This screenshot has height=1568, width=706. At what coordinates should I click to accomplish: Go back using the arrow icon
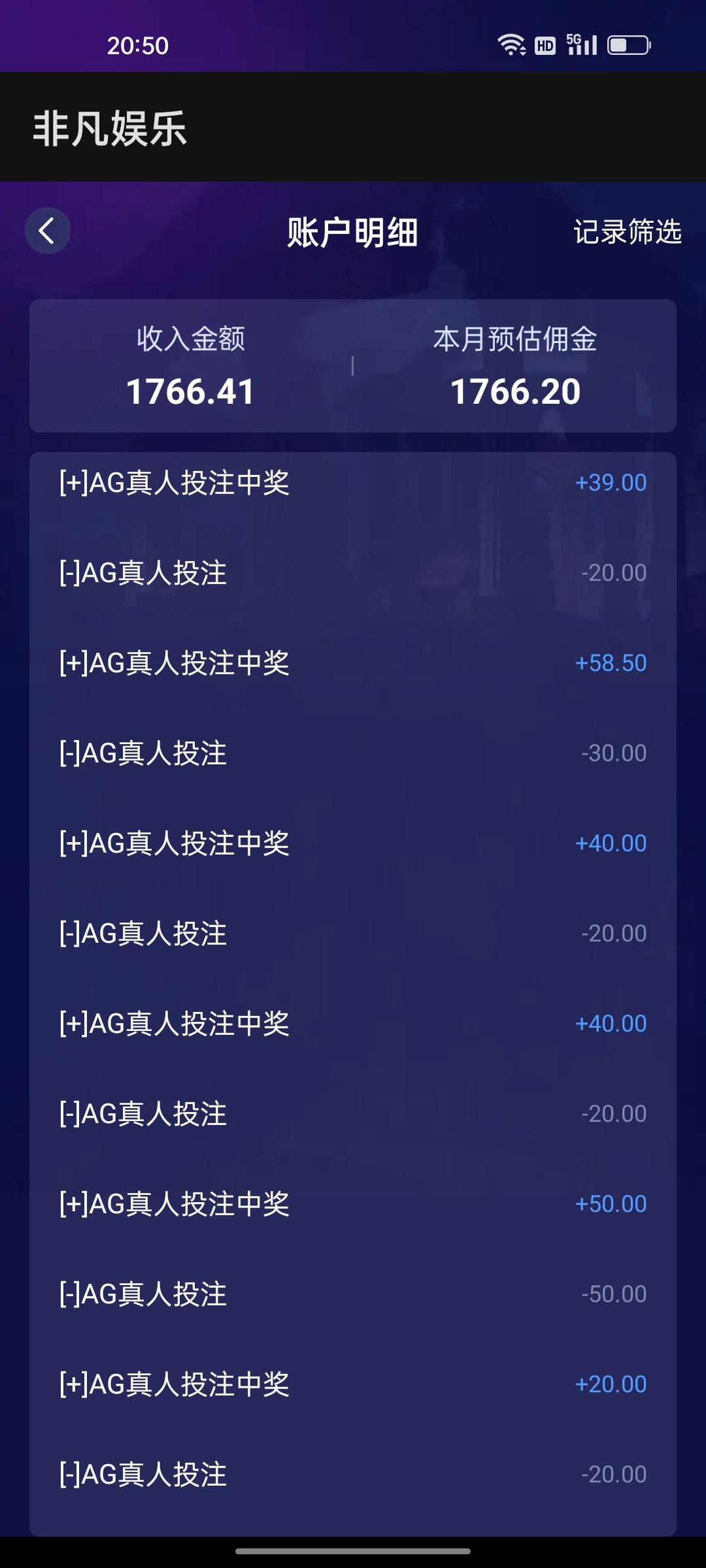[47, 231]
